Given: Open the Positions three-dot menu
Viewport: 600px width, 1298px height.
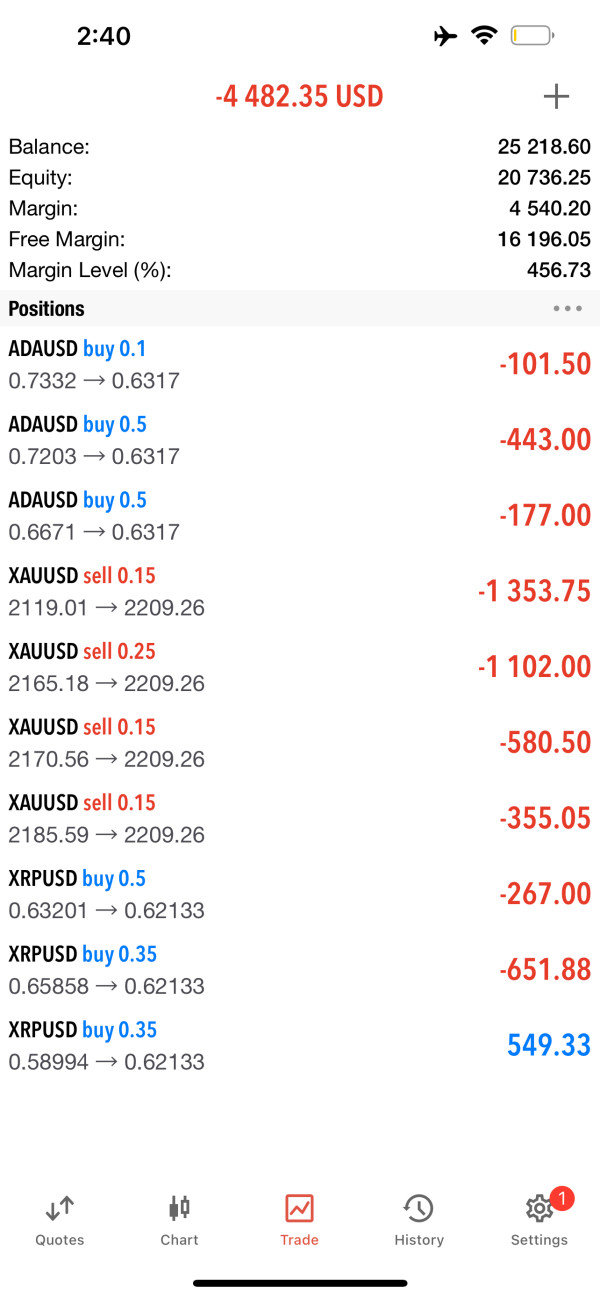Looking at the screenshot, I should (x=567, y=308).
